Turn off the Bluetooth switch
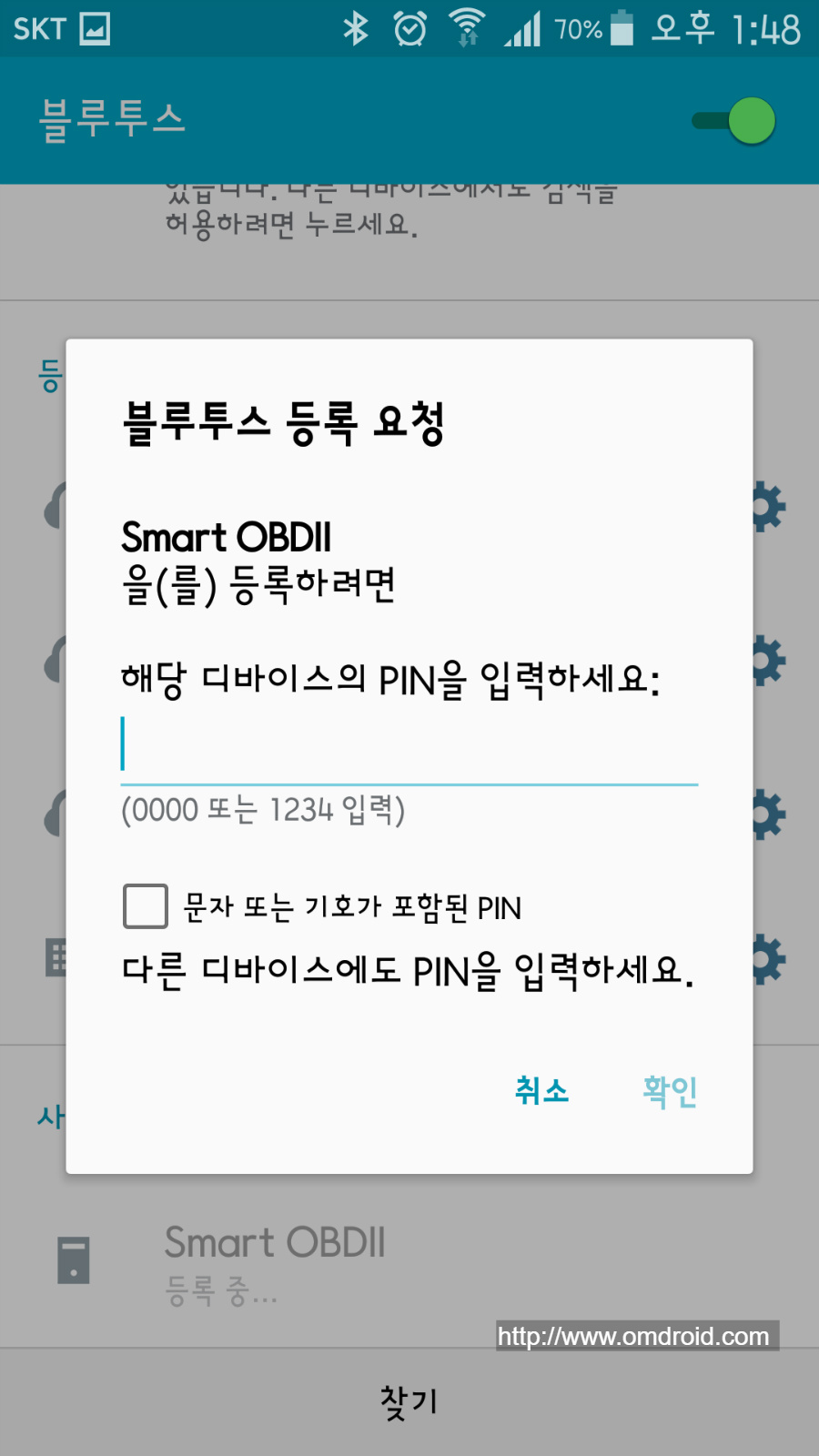819x1456 pixels. pyautogui.click(x=733, y=121)
